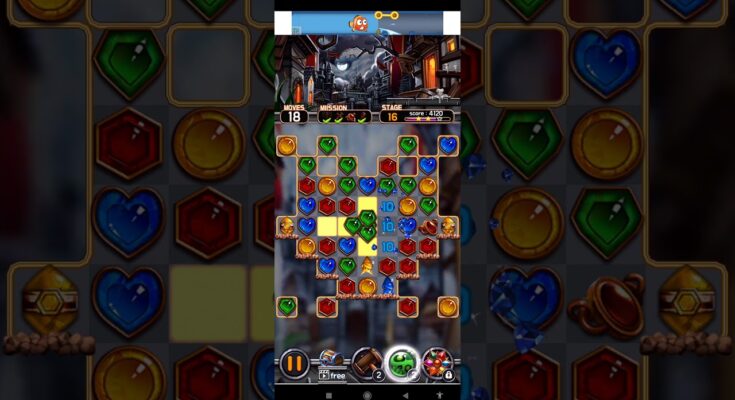Go back with the system back button
735x400 pixels.
click(x=404, y=394)
